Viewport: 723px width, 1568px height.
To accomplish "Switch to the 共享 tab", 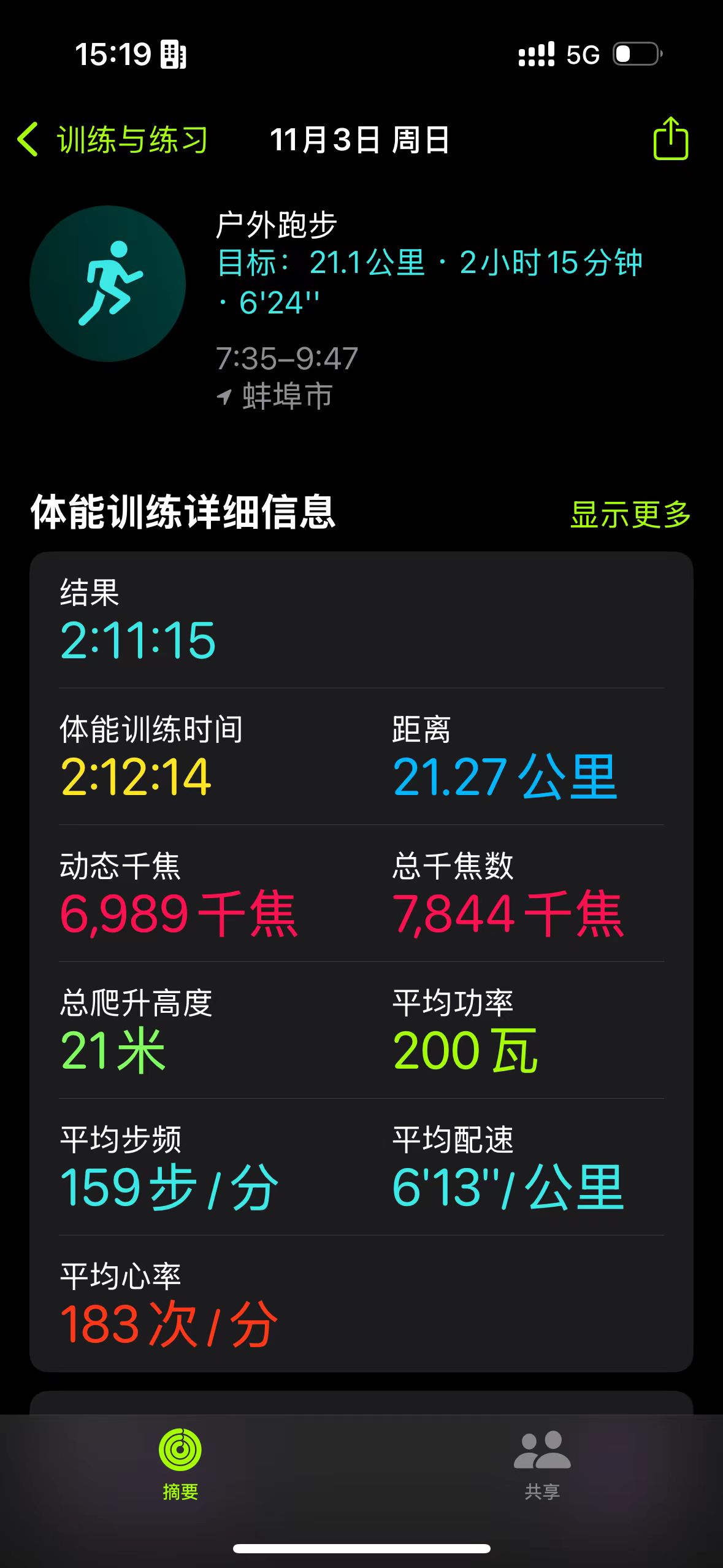I will coord(542,1466).
